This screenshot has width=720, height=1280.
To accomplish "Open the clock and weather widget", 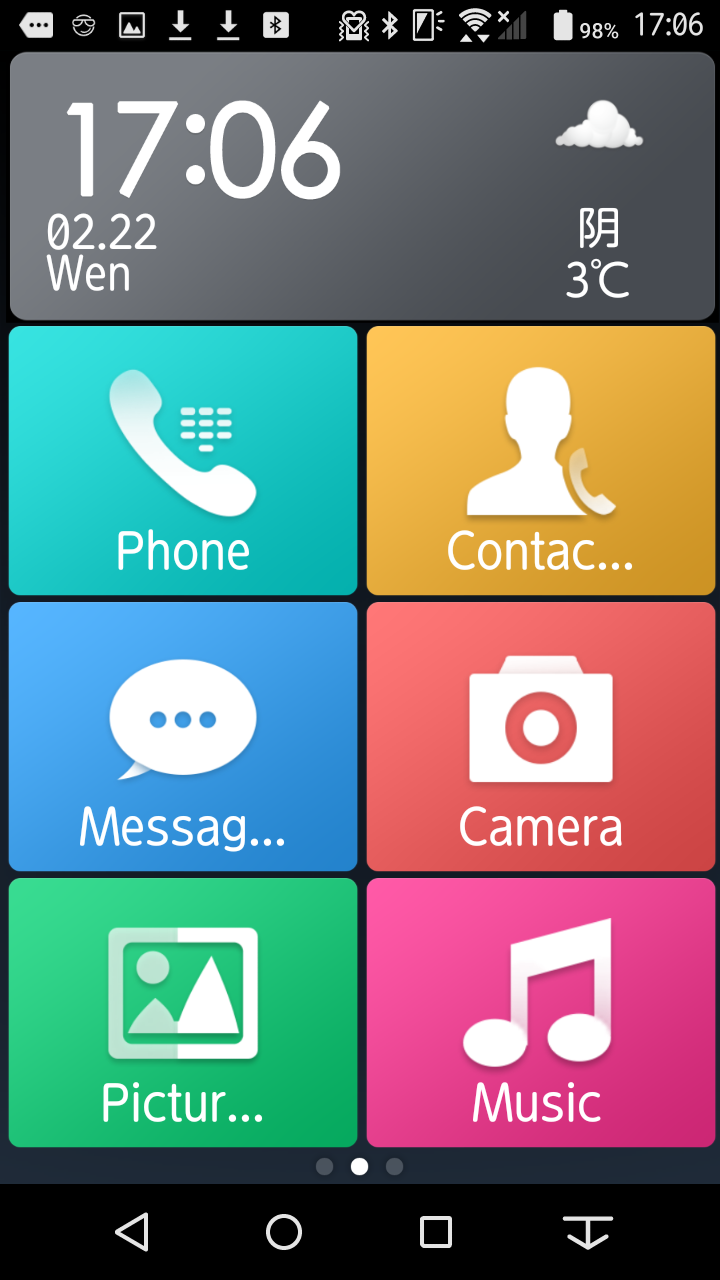I will coord(362,187).
